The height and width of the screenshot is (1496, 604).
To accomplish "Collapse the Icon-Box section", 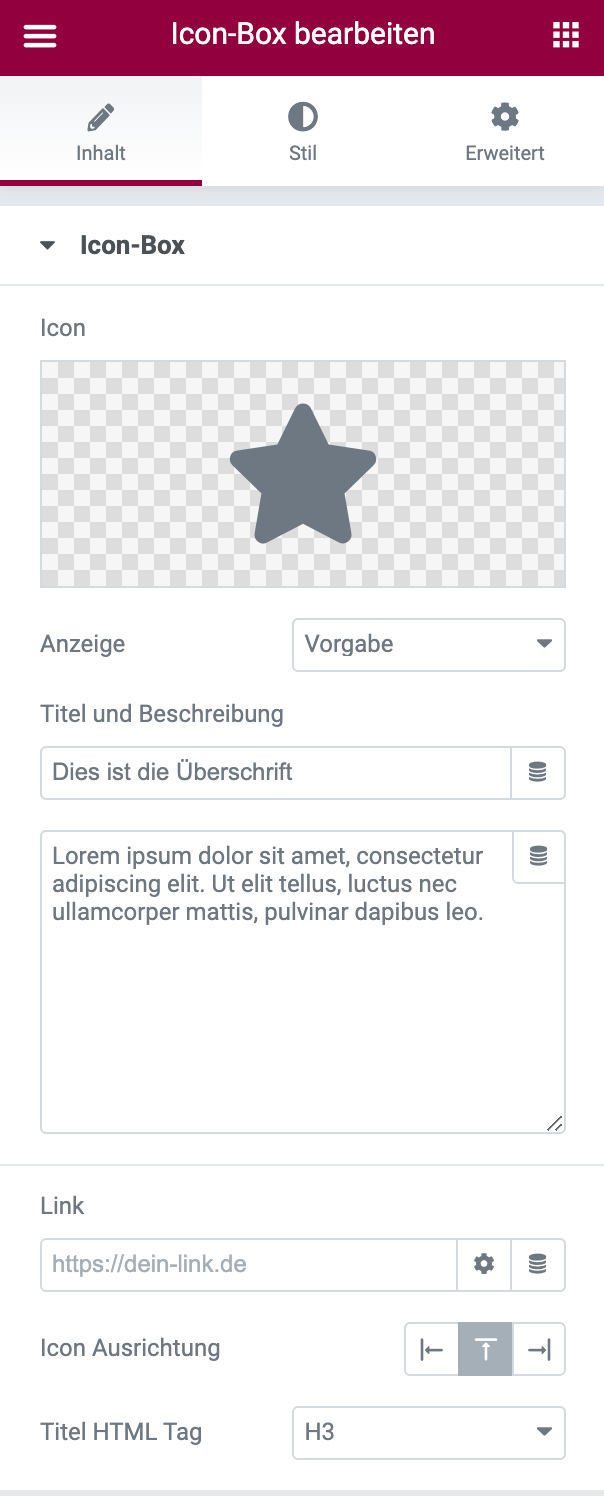I will (48, 246).
